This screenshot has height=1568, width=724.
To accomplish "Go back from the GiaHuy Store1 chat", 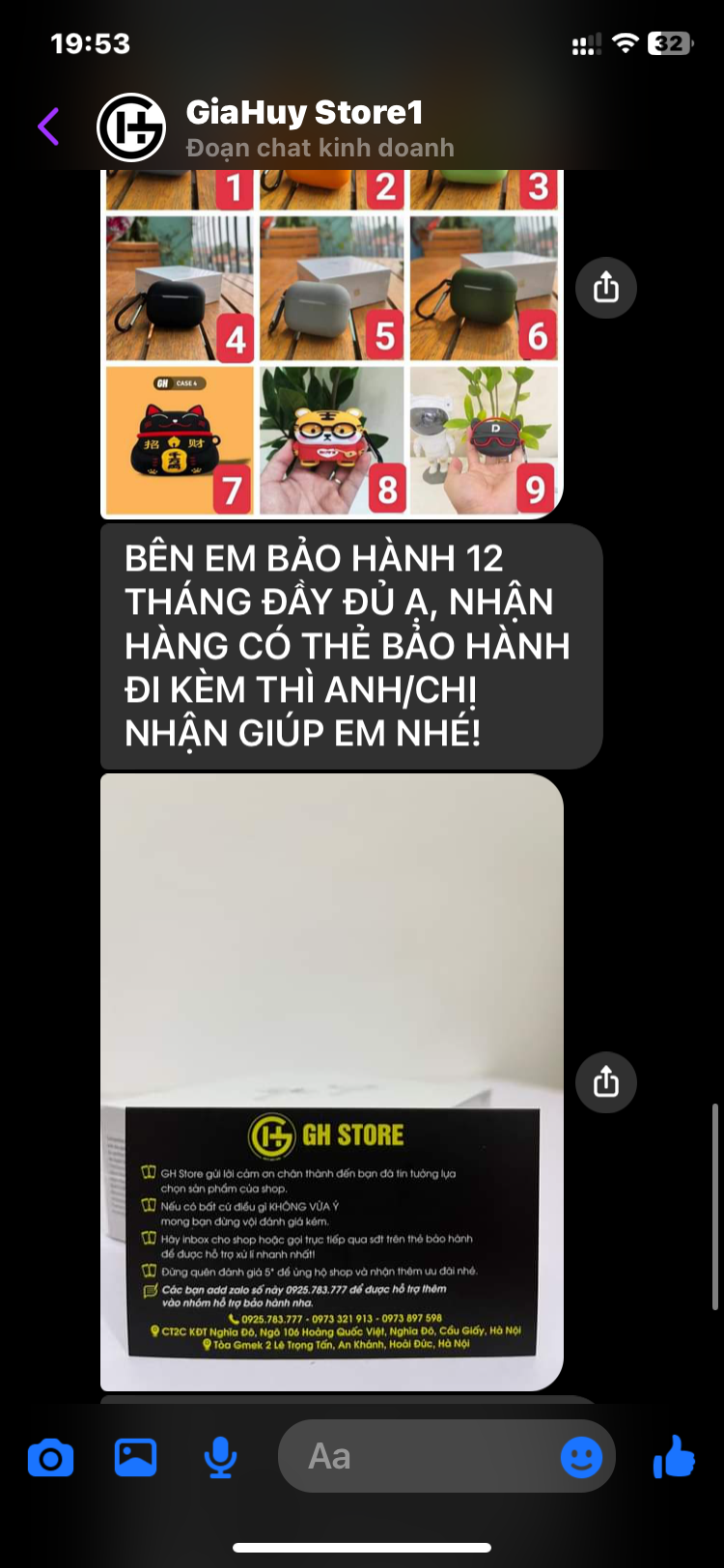I will click(48, 126).
